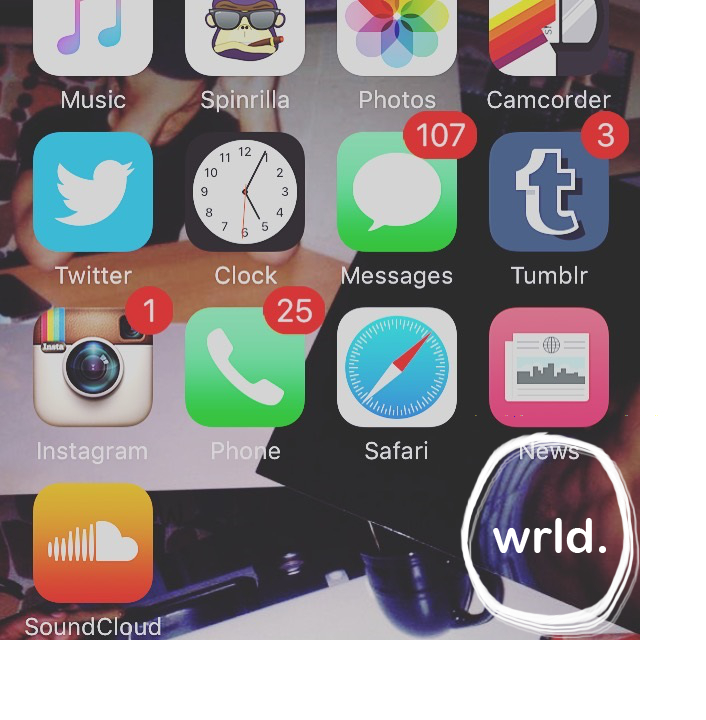Launch Spinrilla
Screen dimensions: 706x720
[245, 35]
